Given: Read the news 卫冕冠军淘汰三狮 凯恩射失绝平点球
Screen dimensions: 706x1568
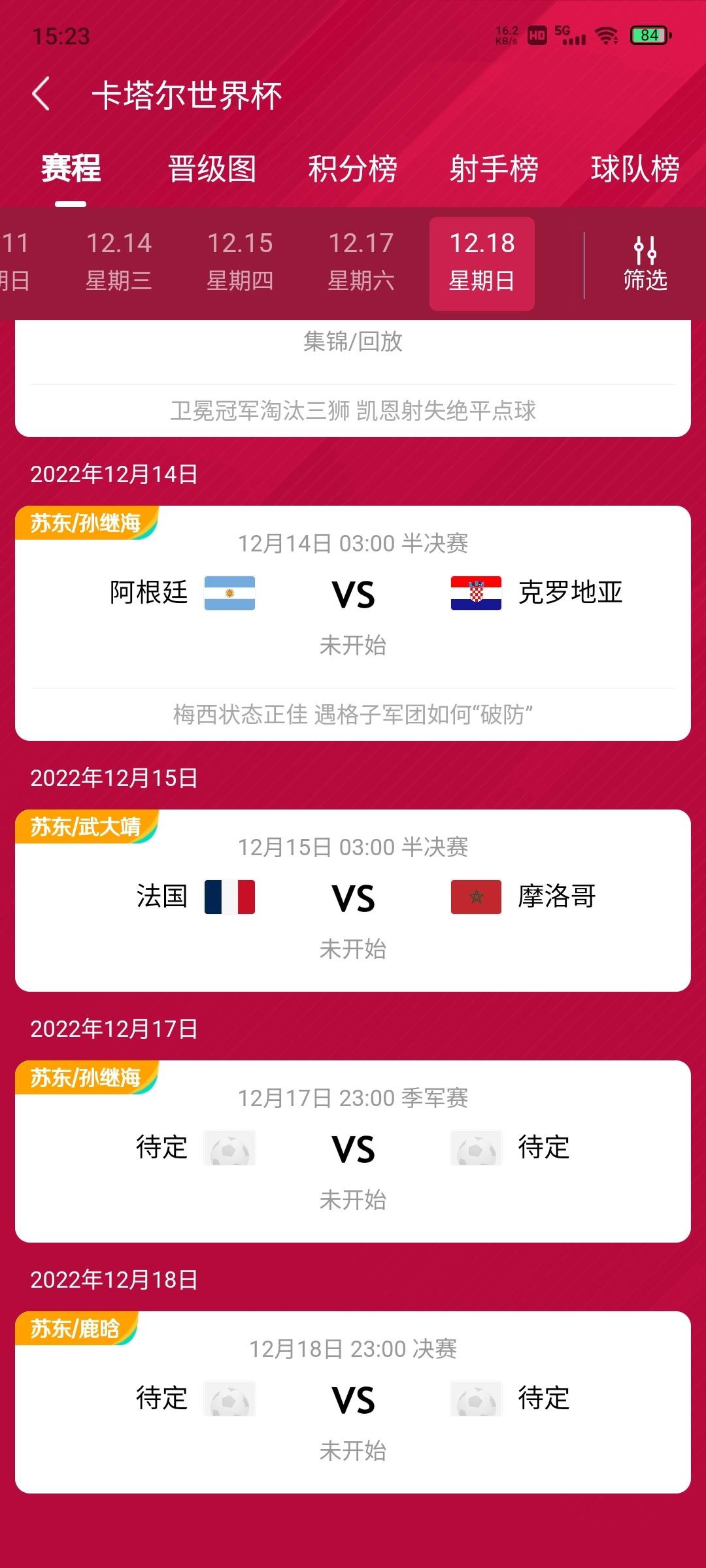Looking at the screenshot, I should pyautogui.click(x=353, y=410).
